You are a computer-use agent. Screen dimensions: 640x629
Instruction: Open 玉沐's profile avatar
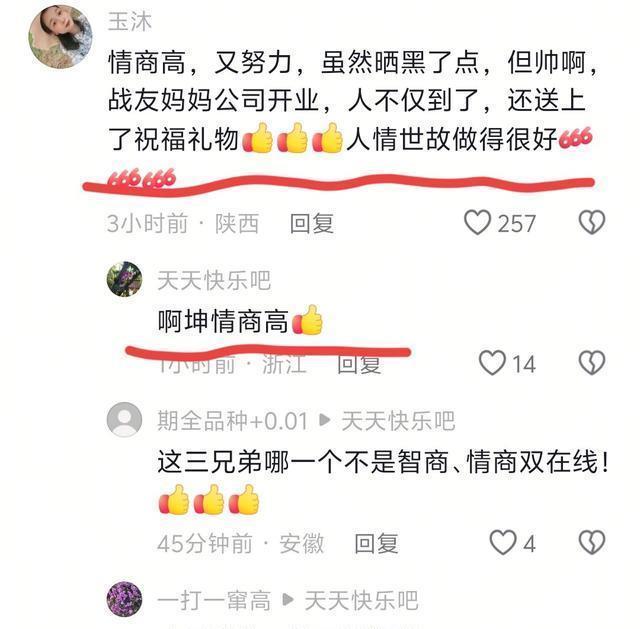click(60, 37)
